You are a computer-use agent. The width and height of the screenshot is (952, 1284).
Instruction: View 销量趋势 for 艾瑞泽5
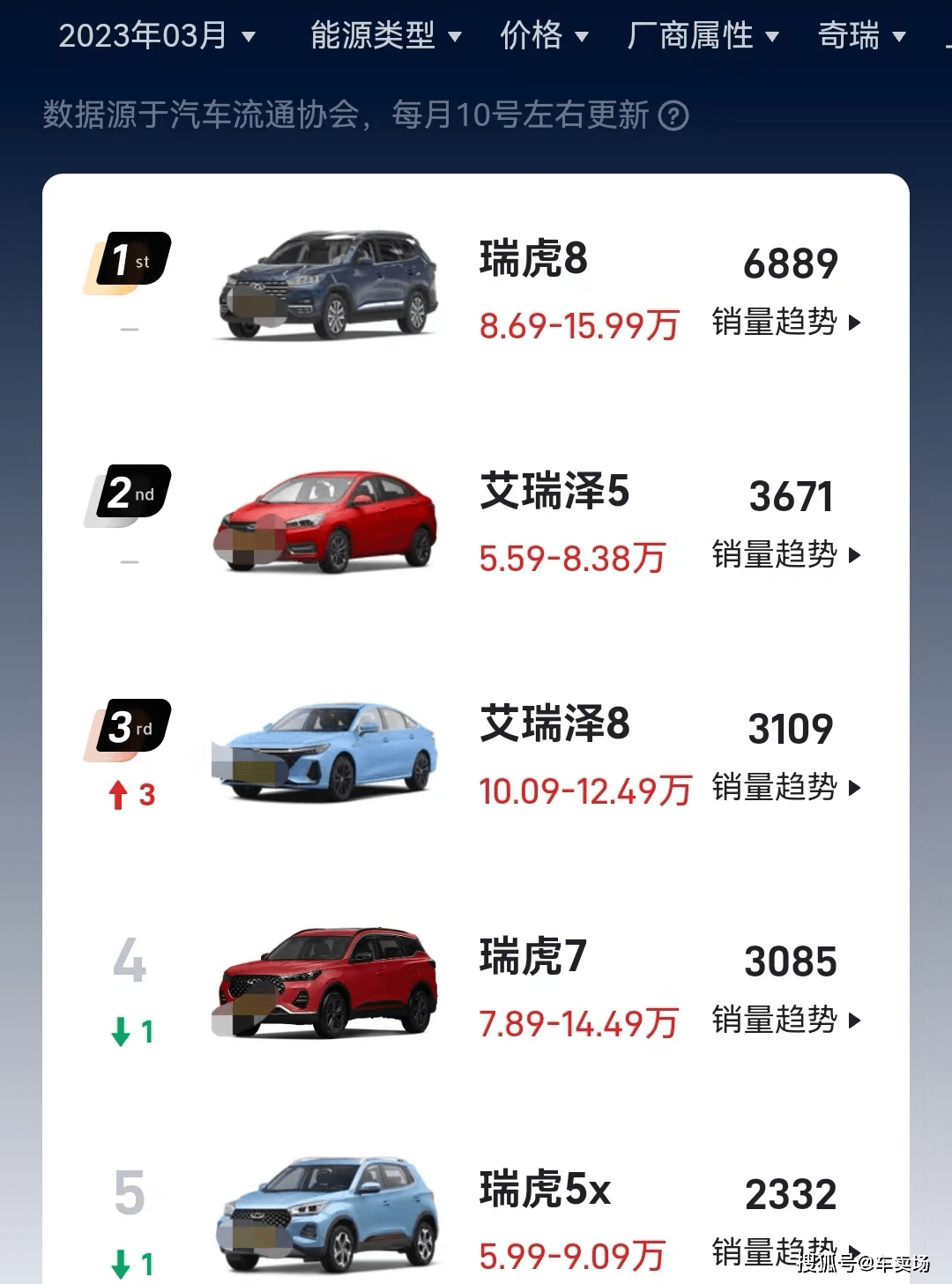click(x=785, y=555)
